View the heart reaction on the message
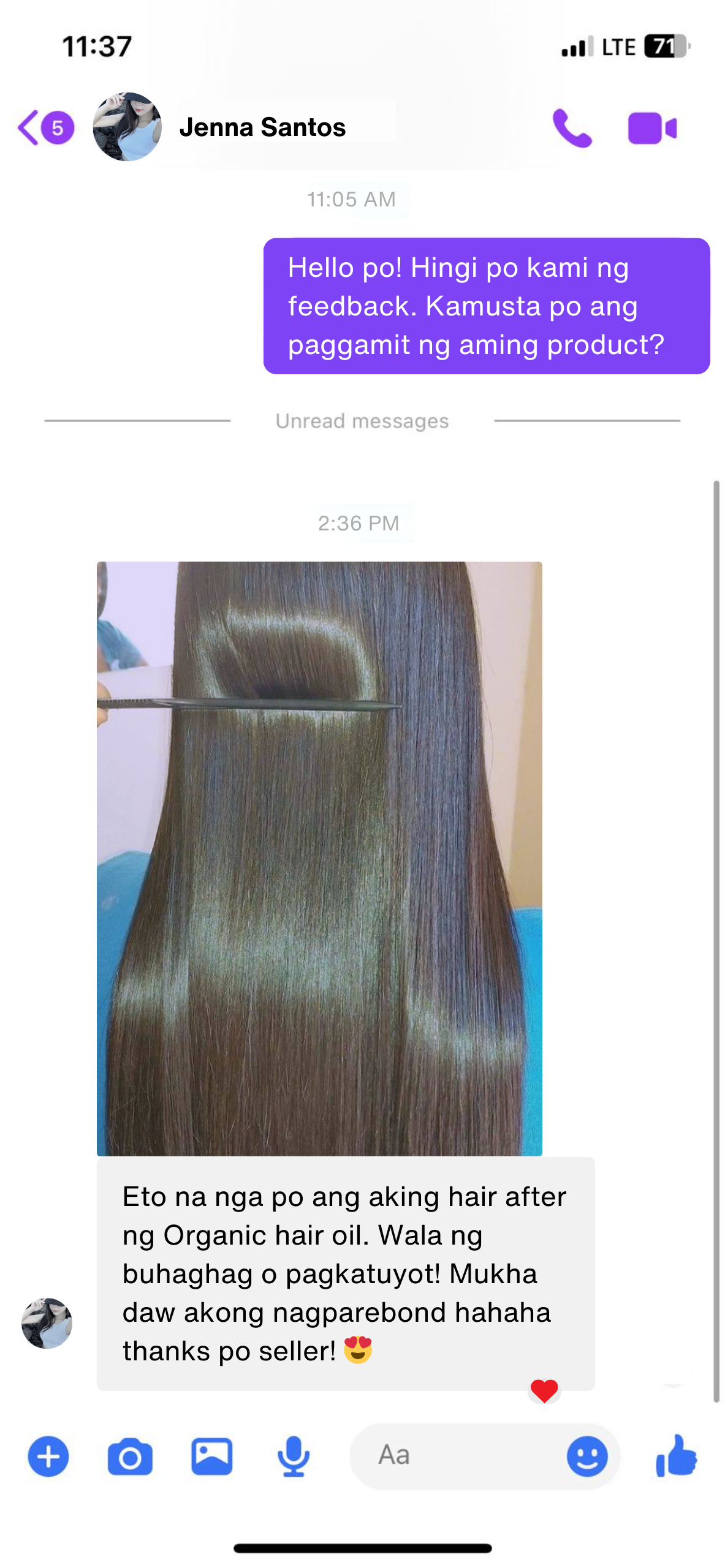 544,1390
